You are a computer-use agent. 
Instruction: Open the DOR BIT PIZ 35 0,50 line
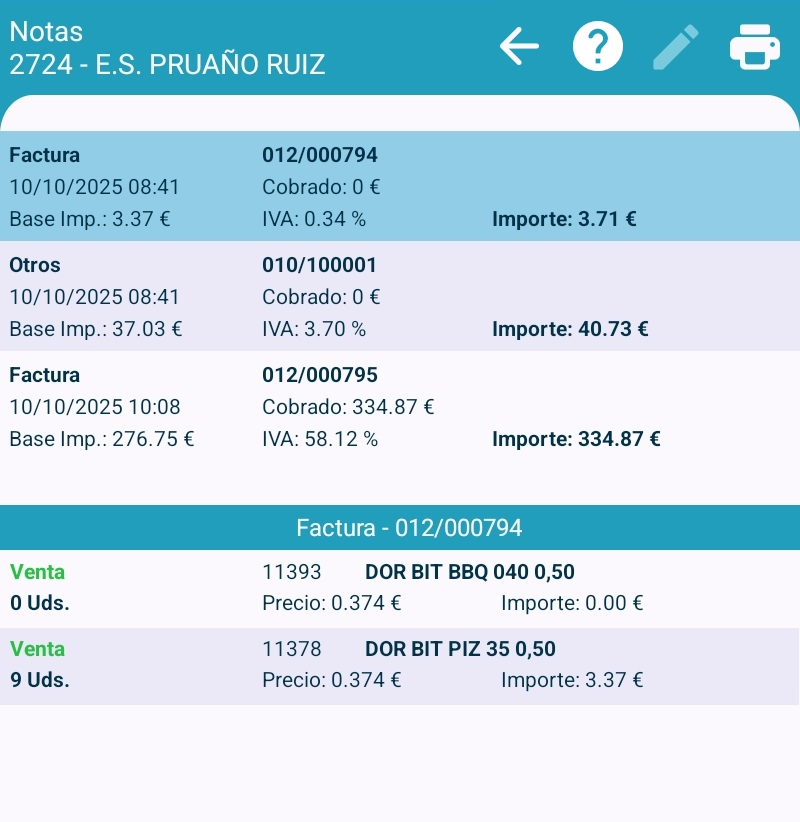coord(400,665)
